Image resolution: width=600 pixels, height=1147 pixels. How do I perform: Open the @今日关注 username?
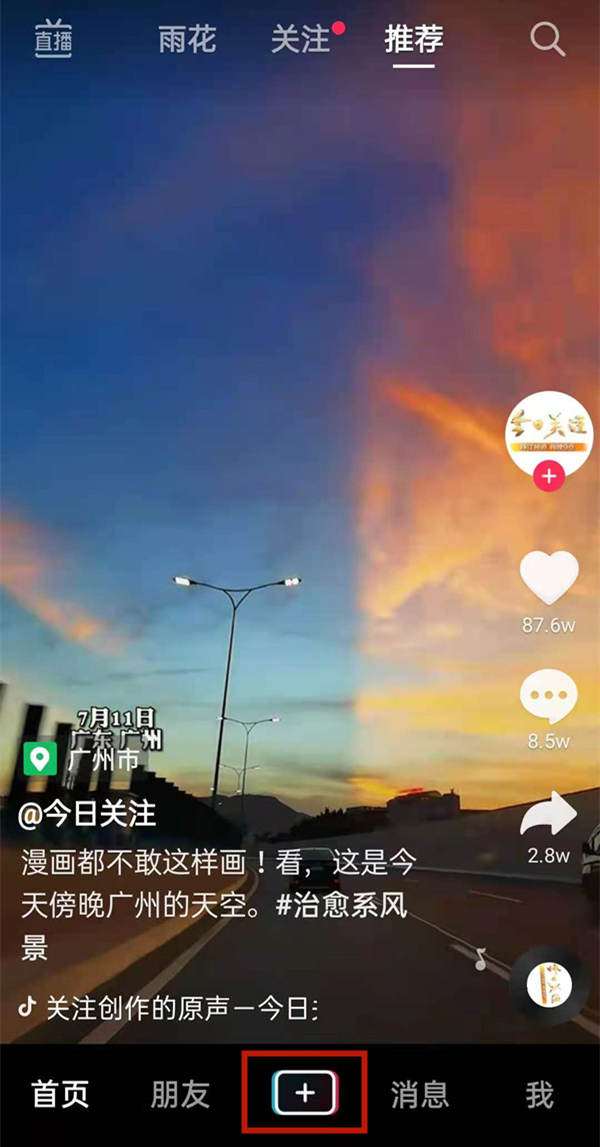(x=88, y=814)
